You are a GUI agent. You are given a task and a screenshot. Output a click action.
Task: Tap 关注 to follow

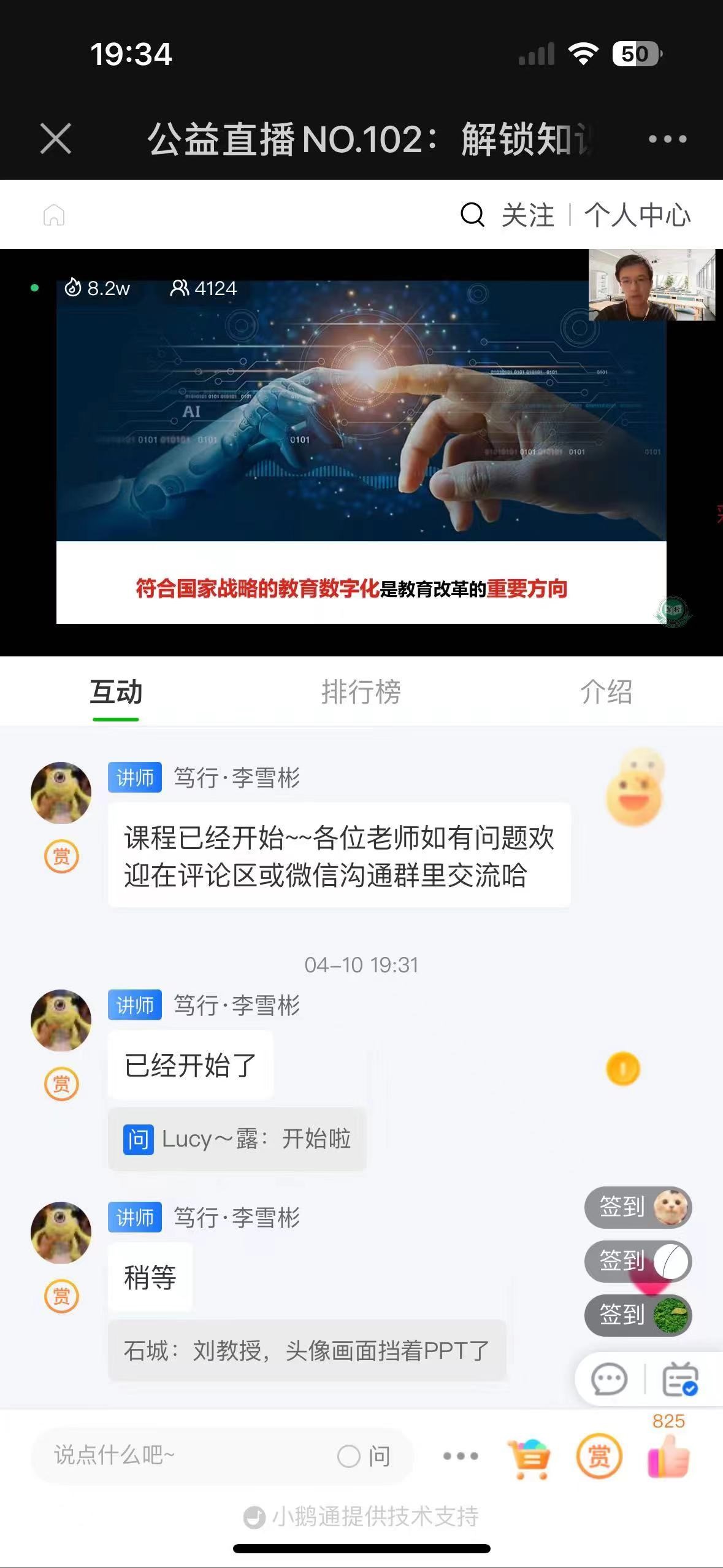(x=527, y=215)
